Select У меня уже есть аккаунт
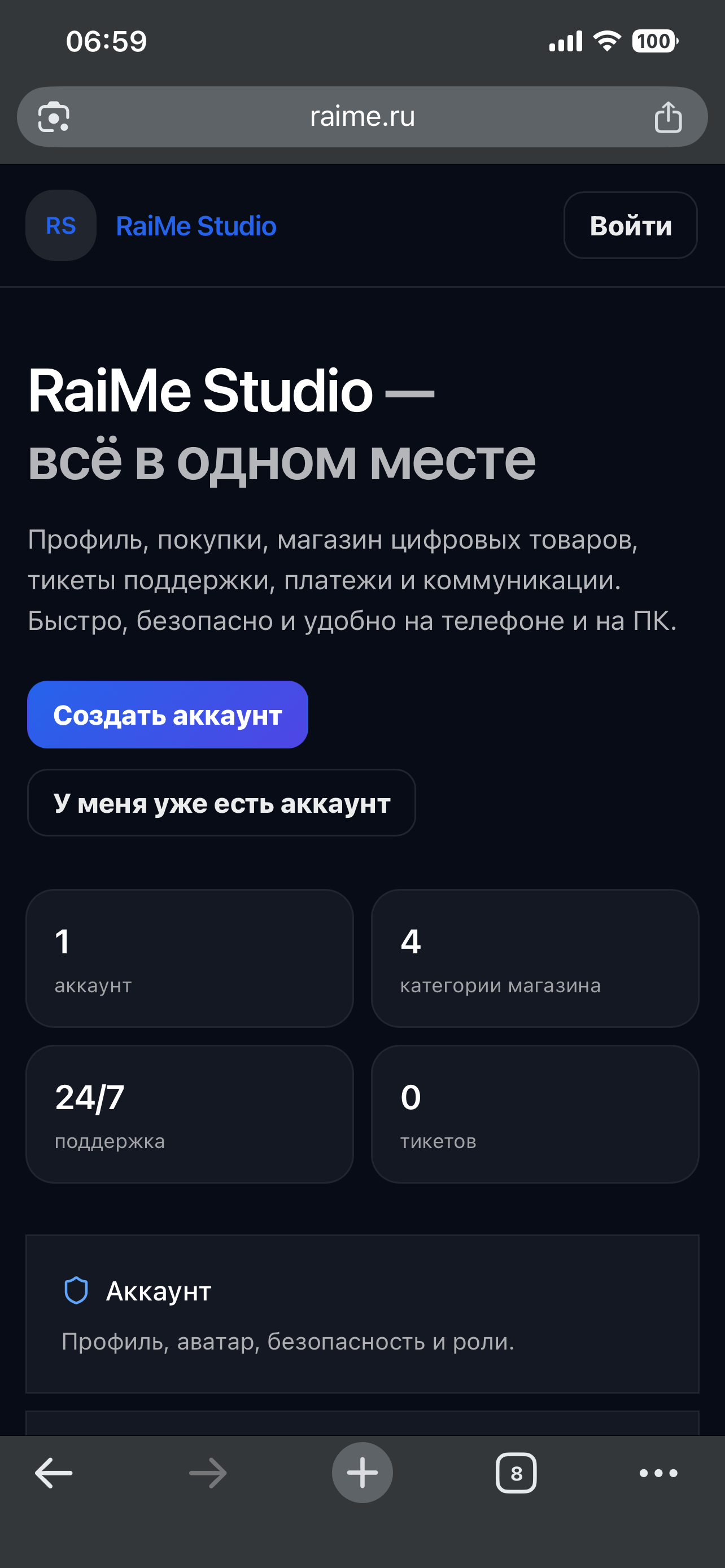 [221, 803]
